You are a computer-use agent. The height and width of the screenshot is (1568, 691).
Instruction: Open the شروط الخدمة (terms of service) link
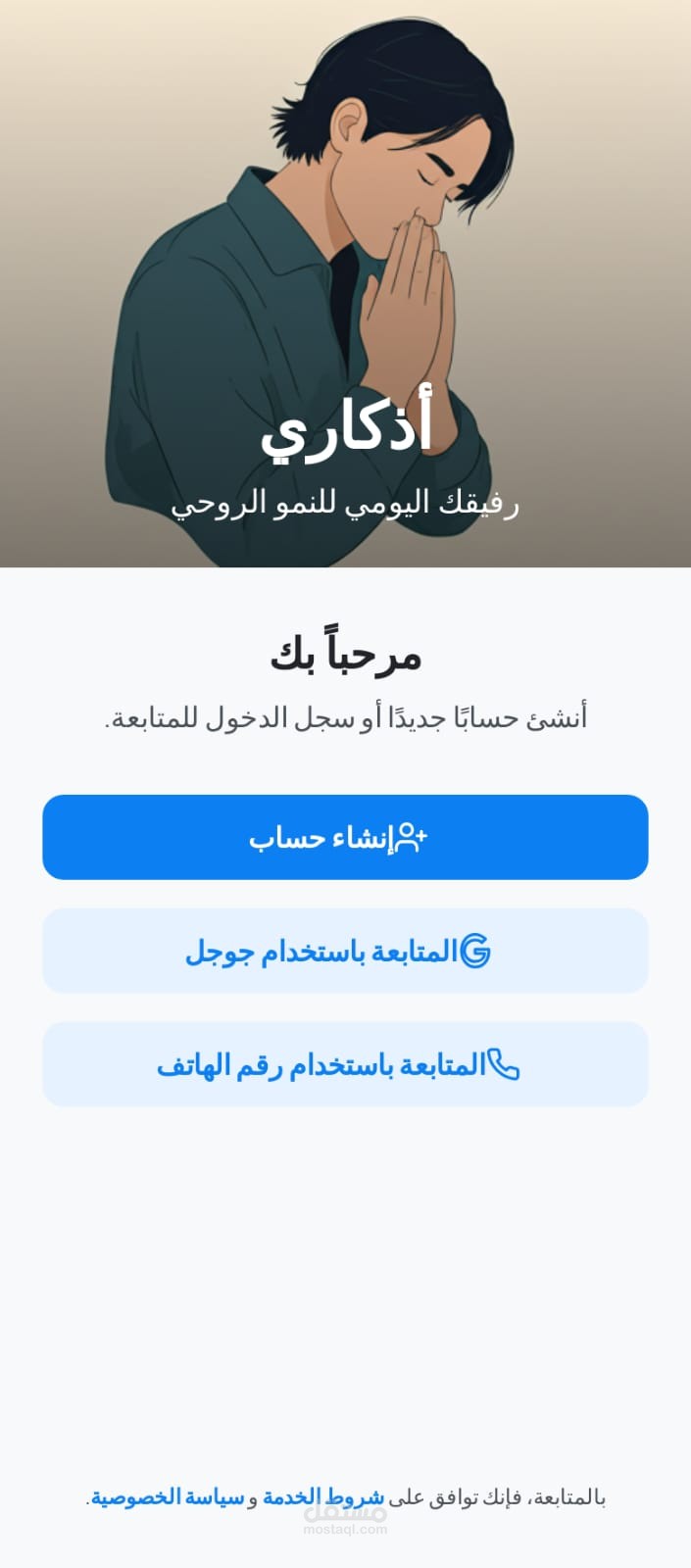point(323,1497)
